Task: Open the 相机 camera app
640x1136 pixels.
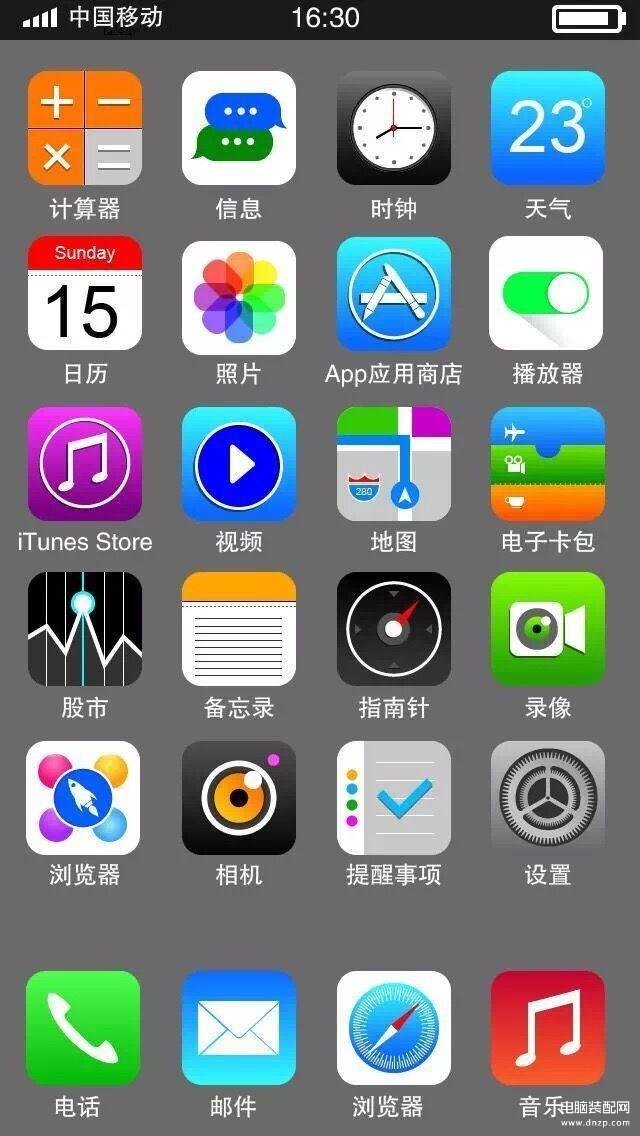Action: (x=238, y=797)
